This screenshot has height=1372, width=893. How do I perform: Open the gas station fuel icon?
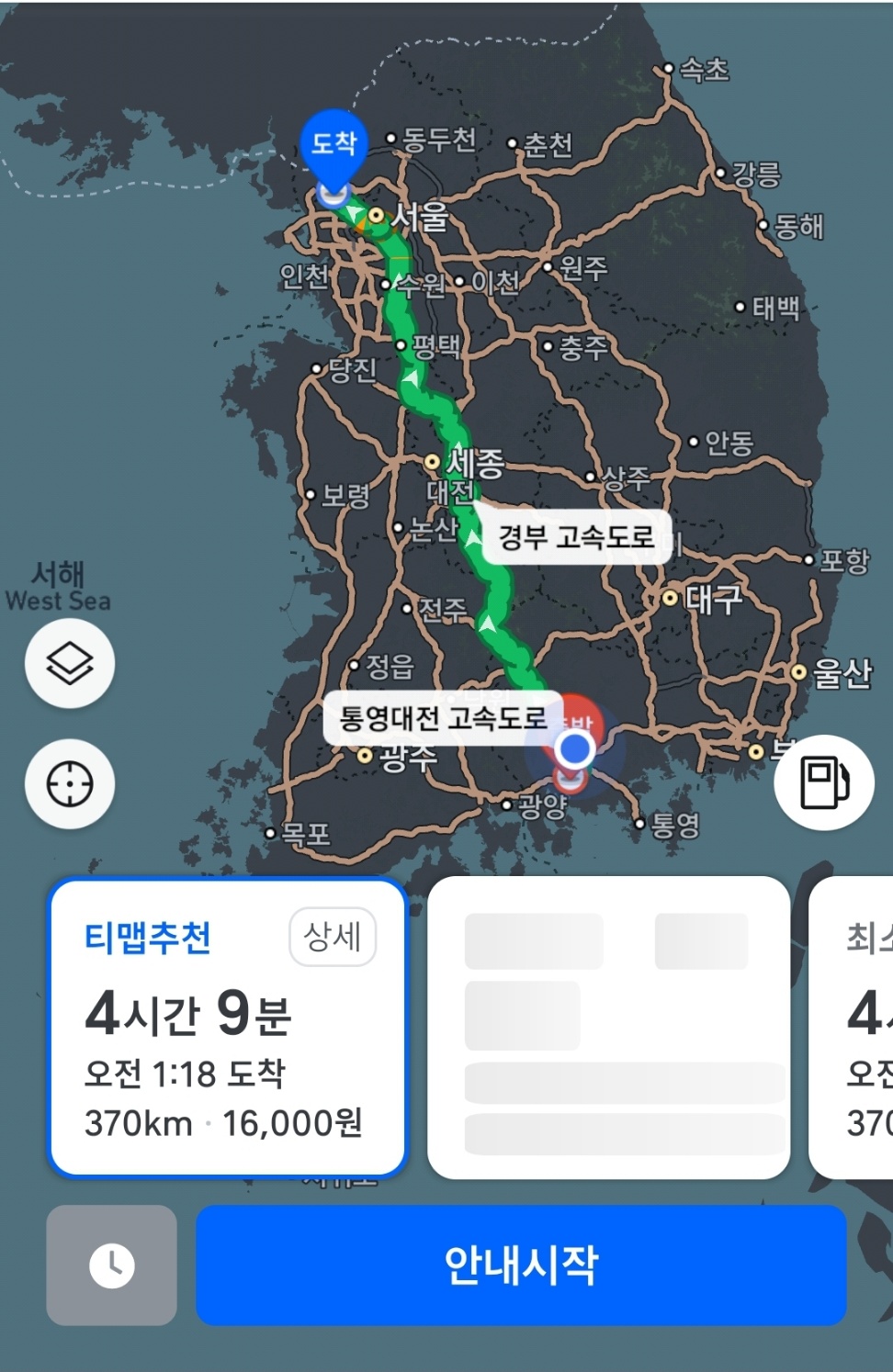[824, 782]
